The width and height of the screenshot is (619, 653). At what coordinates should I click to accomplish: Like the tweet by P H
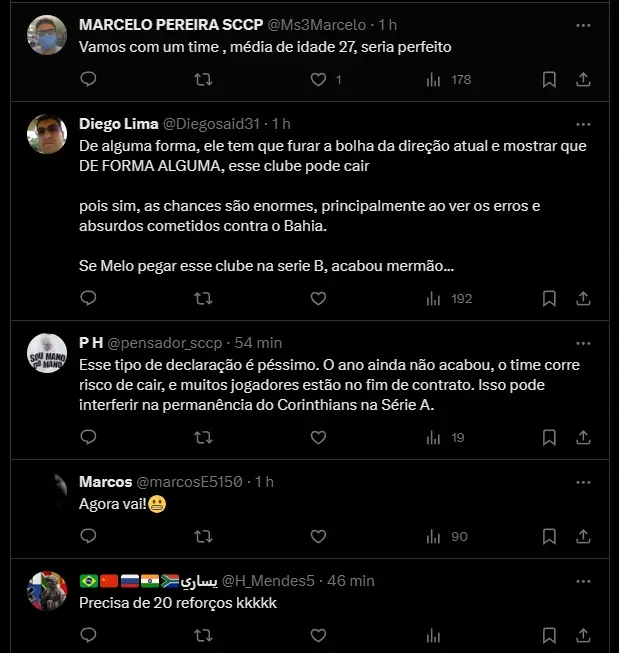point(318,437)
